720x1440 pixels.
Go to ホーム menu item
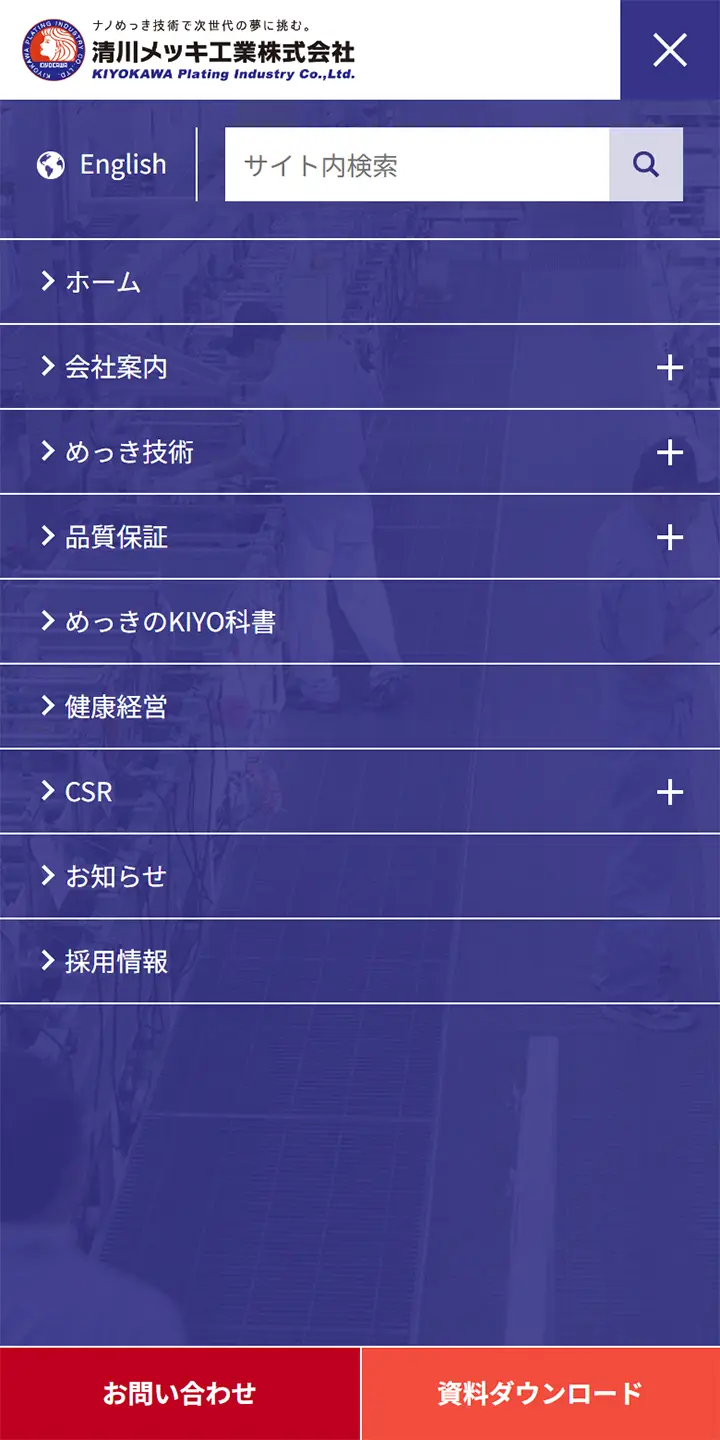pos(103,282)
